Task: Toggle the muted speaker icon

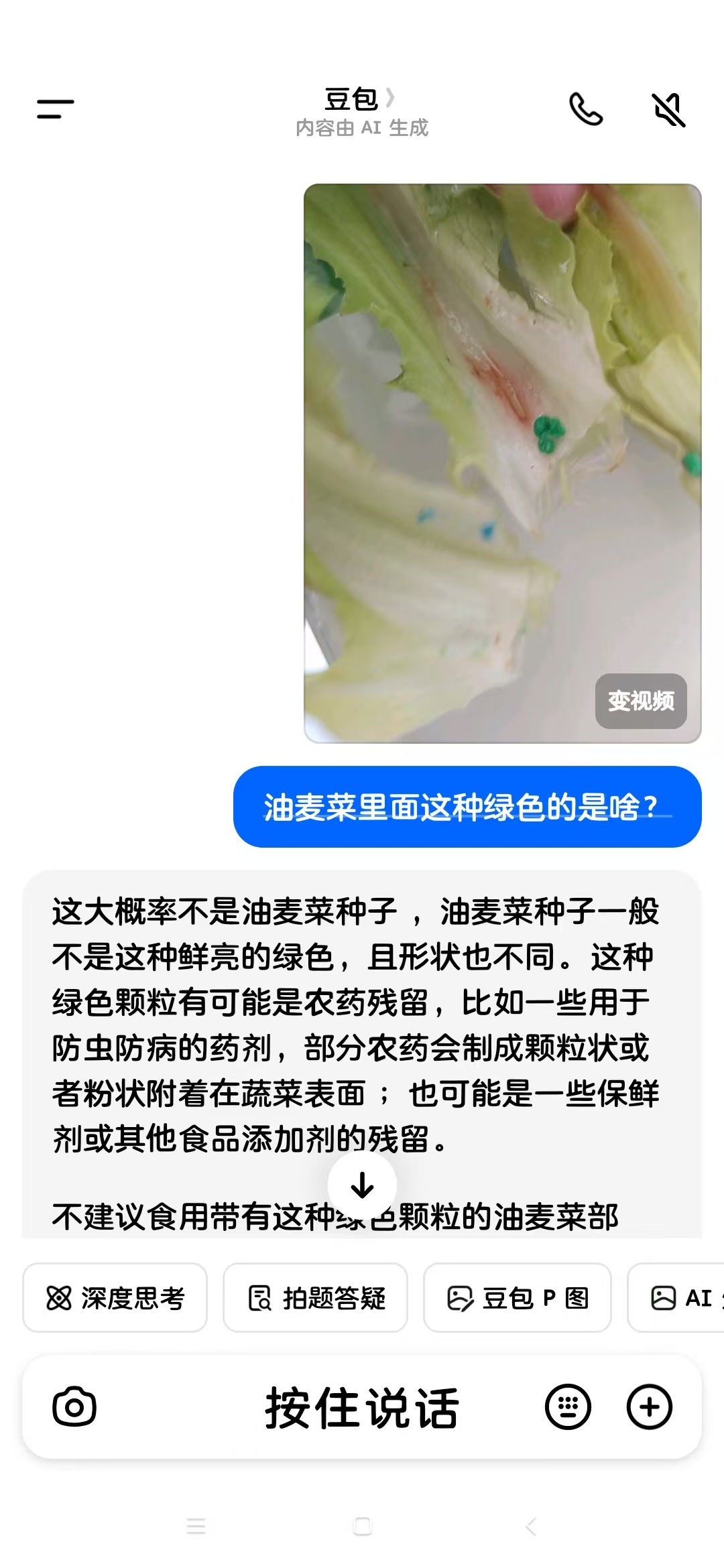Action: [x=668, y=109]
